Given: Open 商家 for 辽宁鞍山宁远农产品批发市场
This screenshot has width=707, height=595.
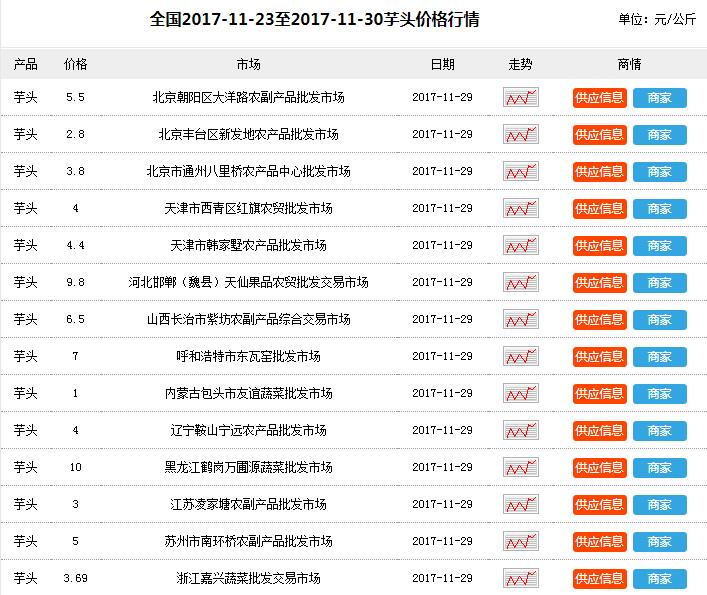Looking at the screenshot, I should (x=659, y=431).
